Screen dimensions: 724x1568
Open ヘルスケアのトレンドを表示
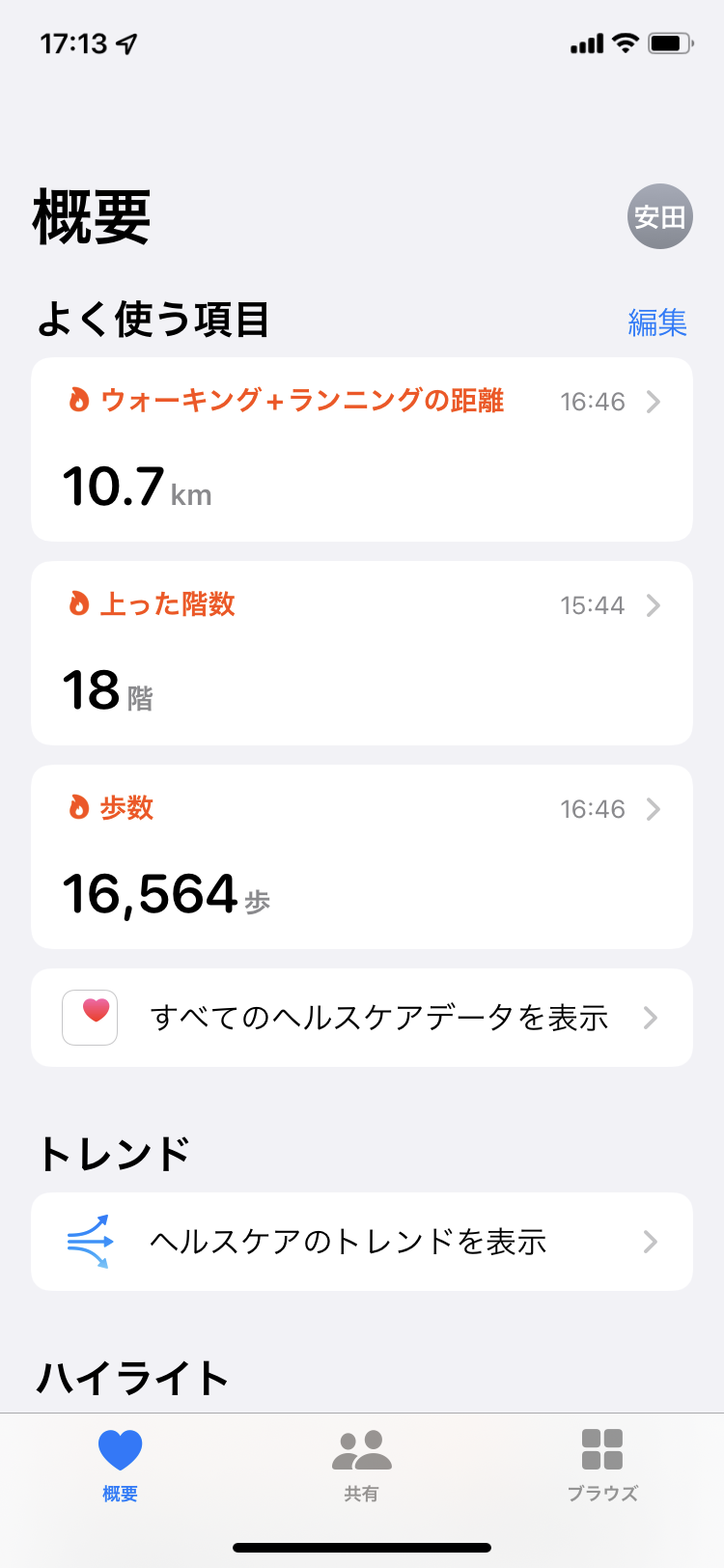pos(362,1242)
